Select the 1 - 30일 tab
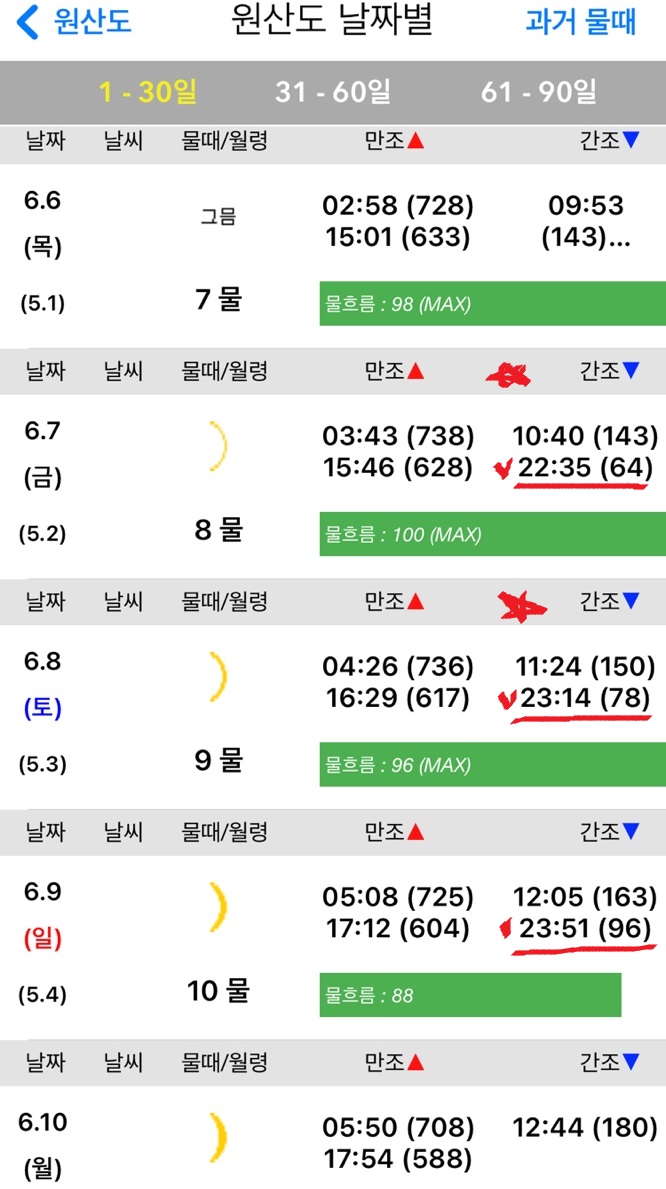The image size is (666, 1189). click(x=148, y=93)
